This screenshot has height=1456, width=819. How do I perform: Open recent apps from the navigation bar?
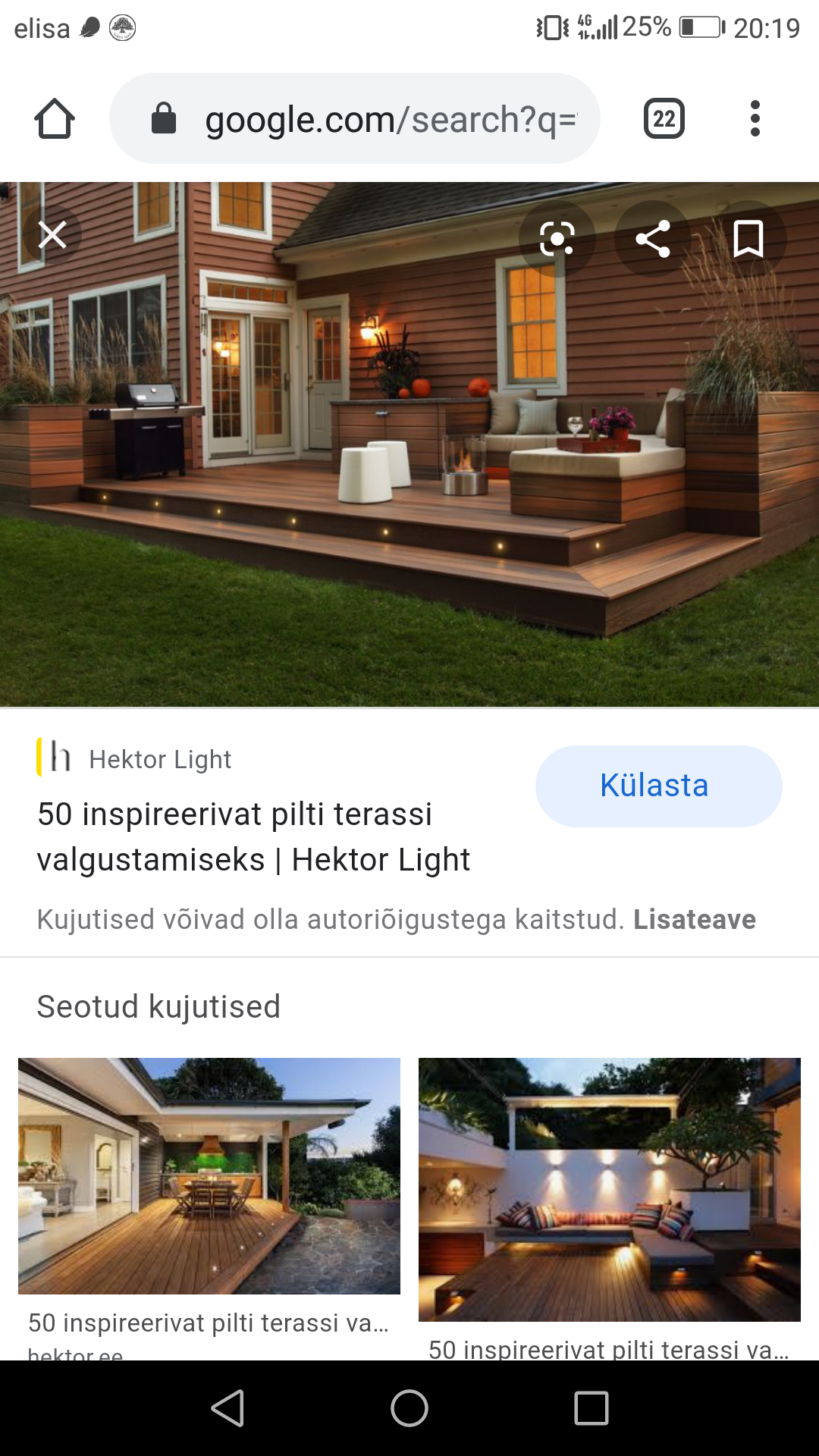click(x=591, y=1408)
